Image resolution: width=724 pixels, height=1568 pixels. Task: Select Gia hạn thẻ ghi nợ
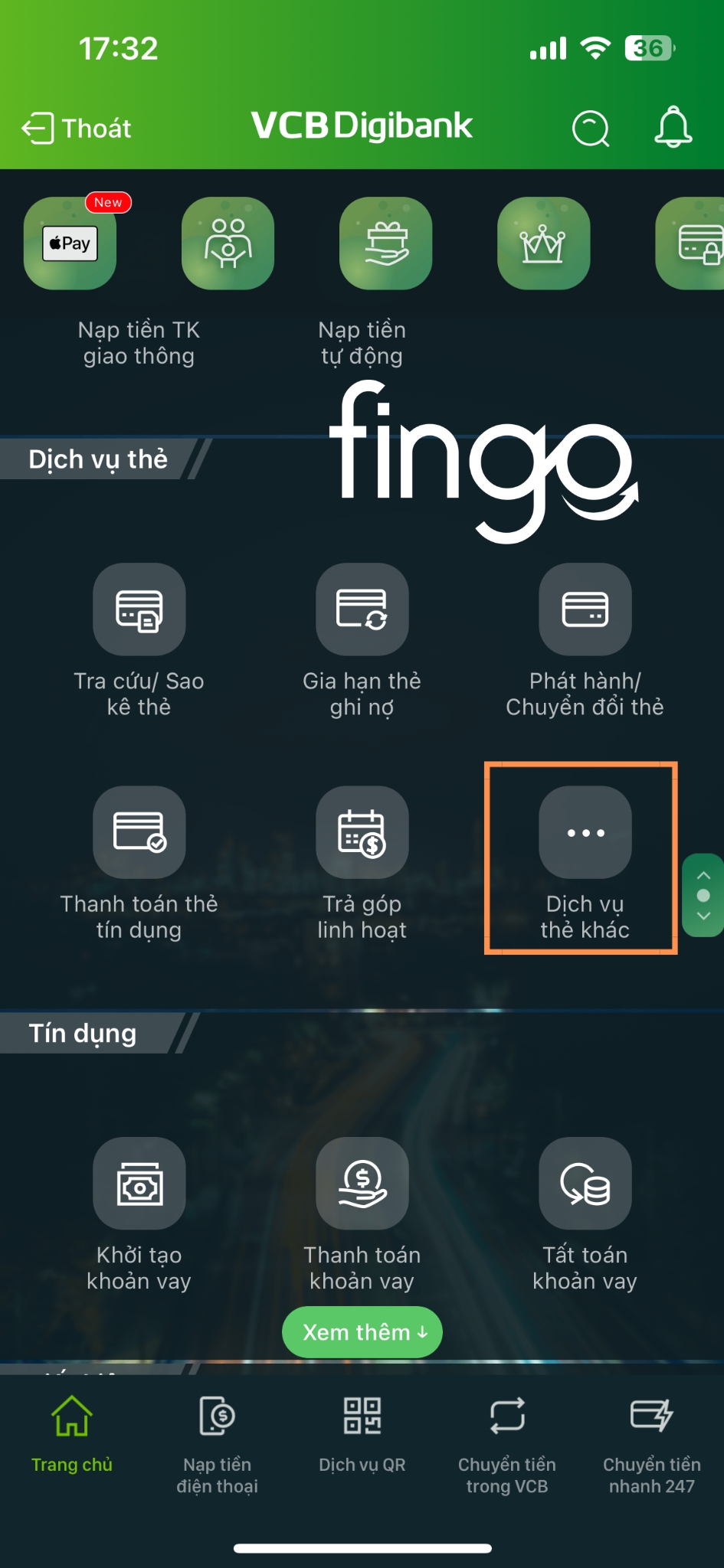(362, 640)
